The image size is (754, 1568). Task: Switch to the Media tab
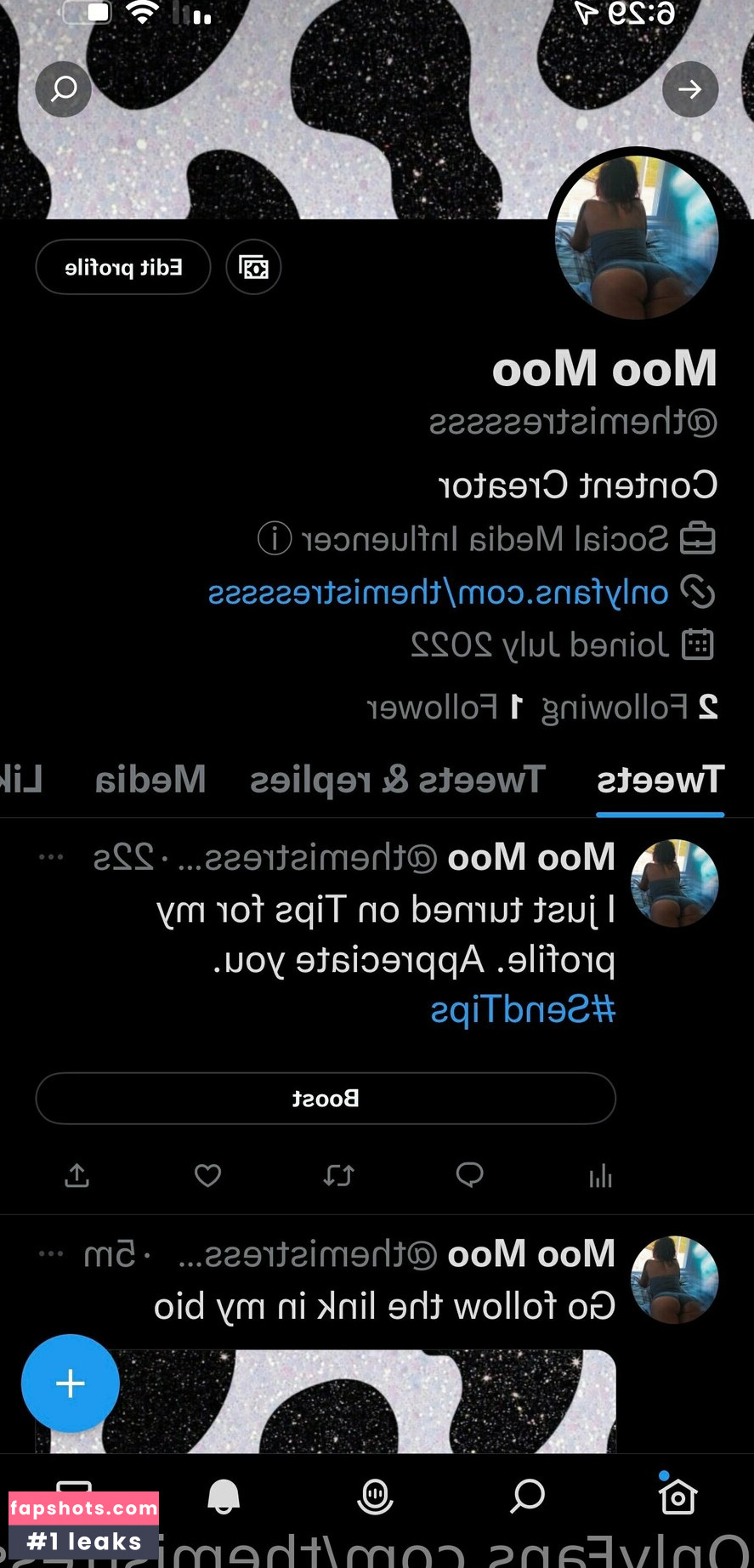pos(151,779)
